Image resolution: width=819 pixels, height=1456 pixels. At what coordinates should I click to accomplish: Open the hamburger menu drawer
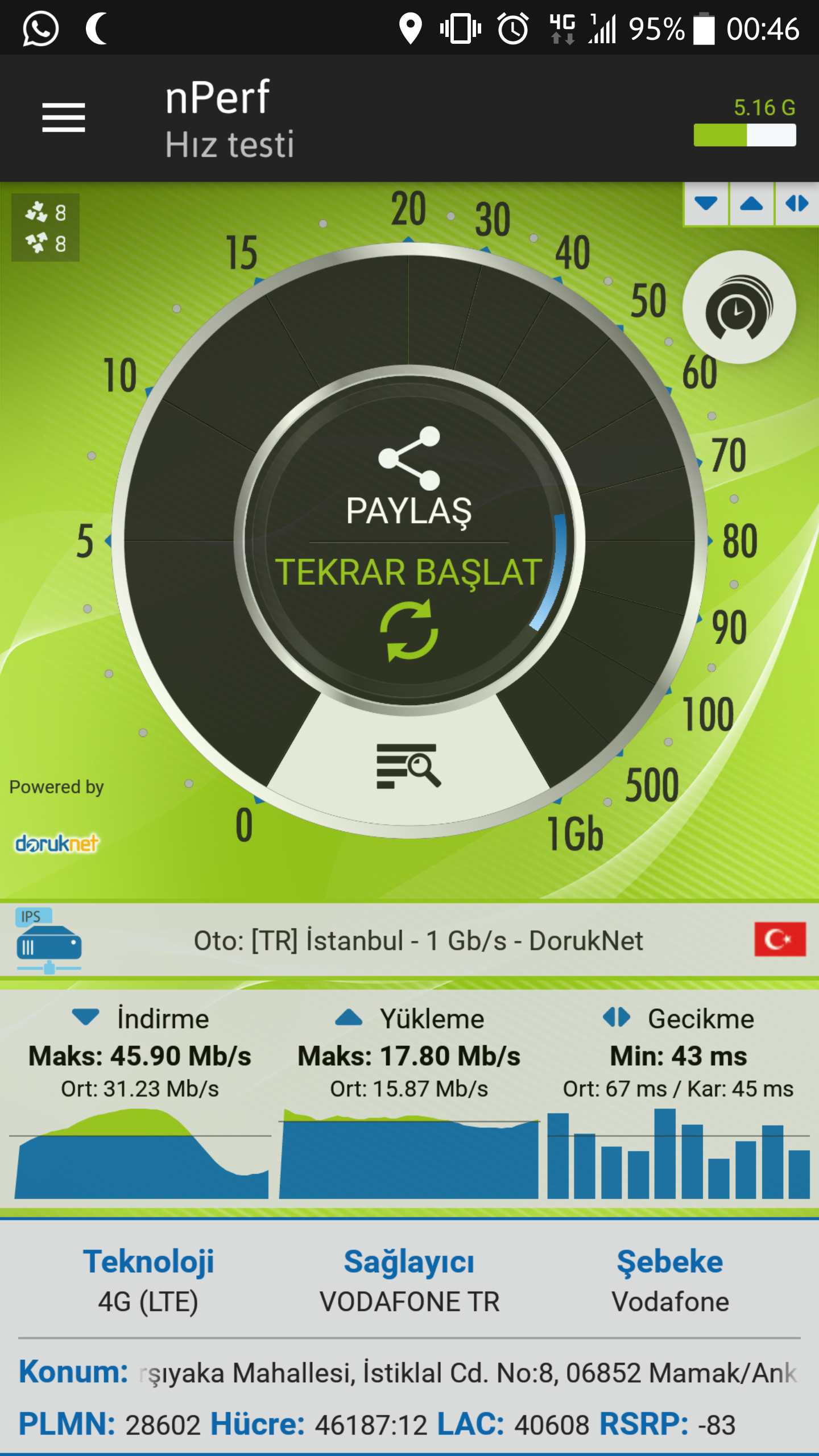63,118
